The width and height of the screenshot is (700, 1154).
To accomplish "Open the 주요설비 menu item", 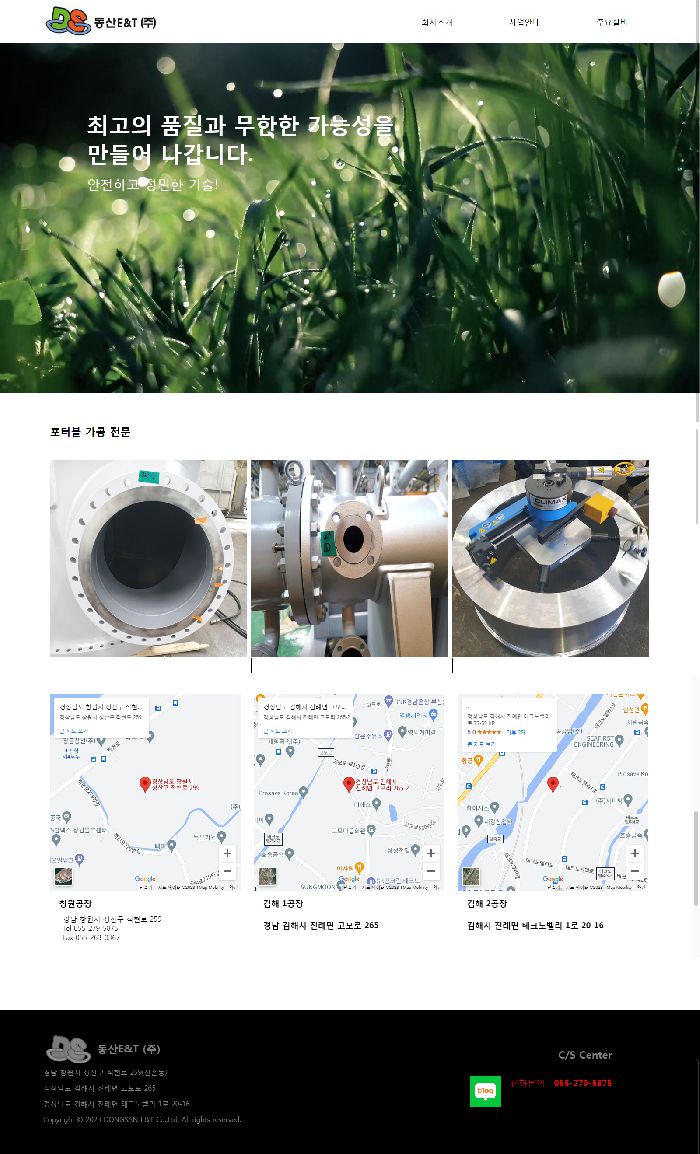I will 610,21.
